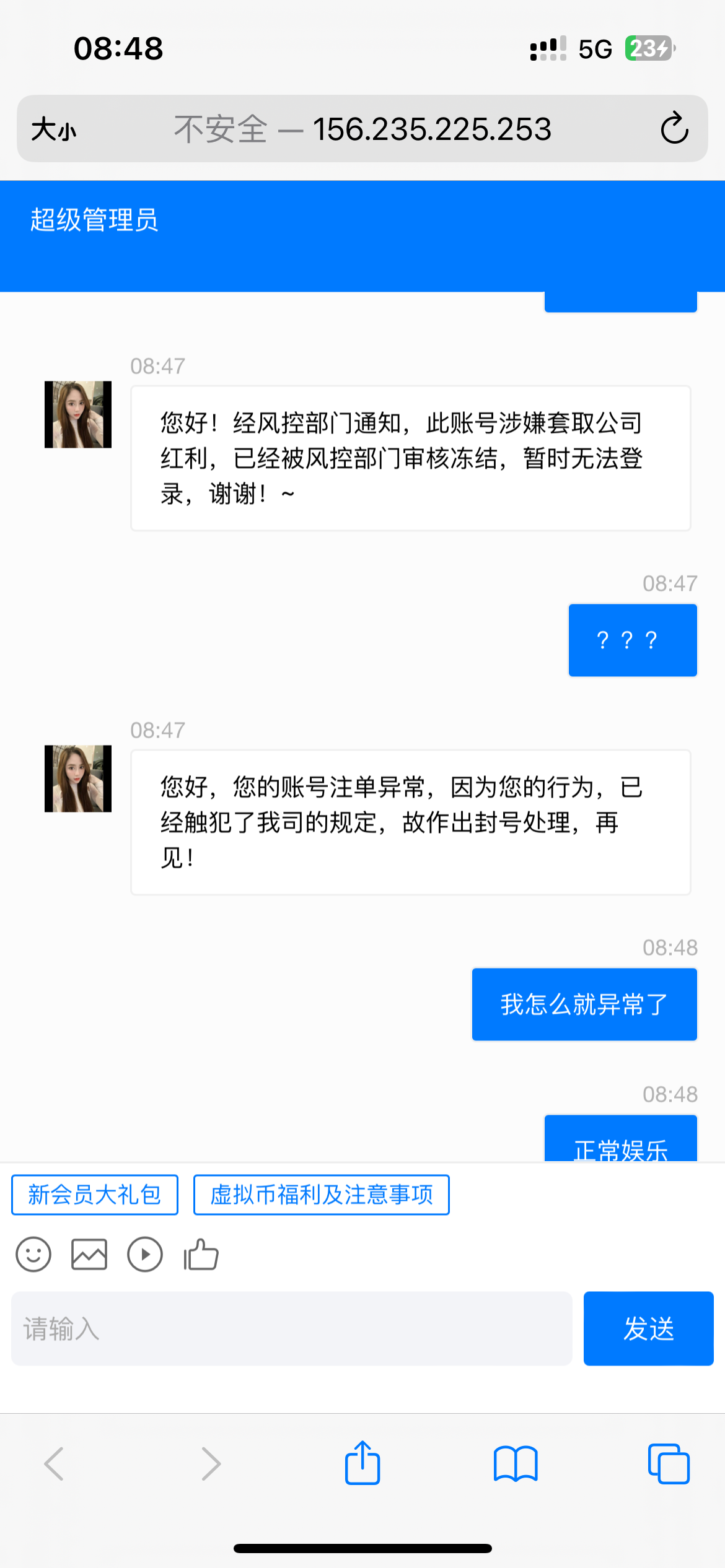
Task: Open Safari bookmarks icon
Action: [515, 1463]
